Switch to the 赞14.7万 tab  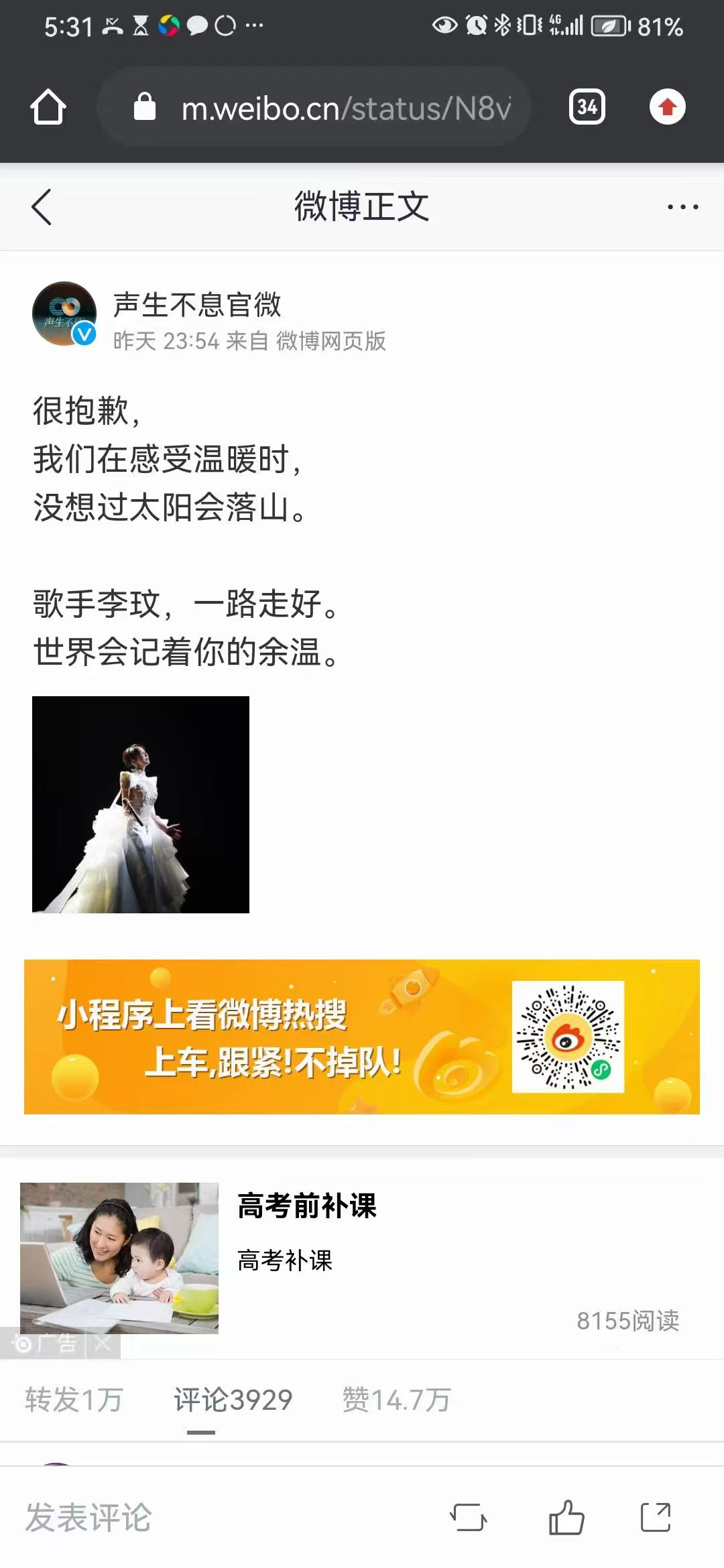tap(396, 1400)
